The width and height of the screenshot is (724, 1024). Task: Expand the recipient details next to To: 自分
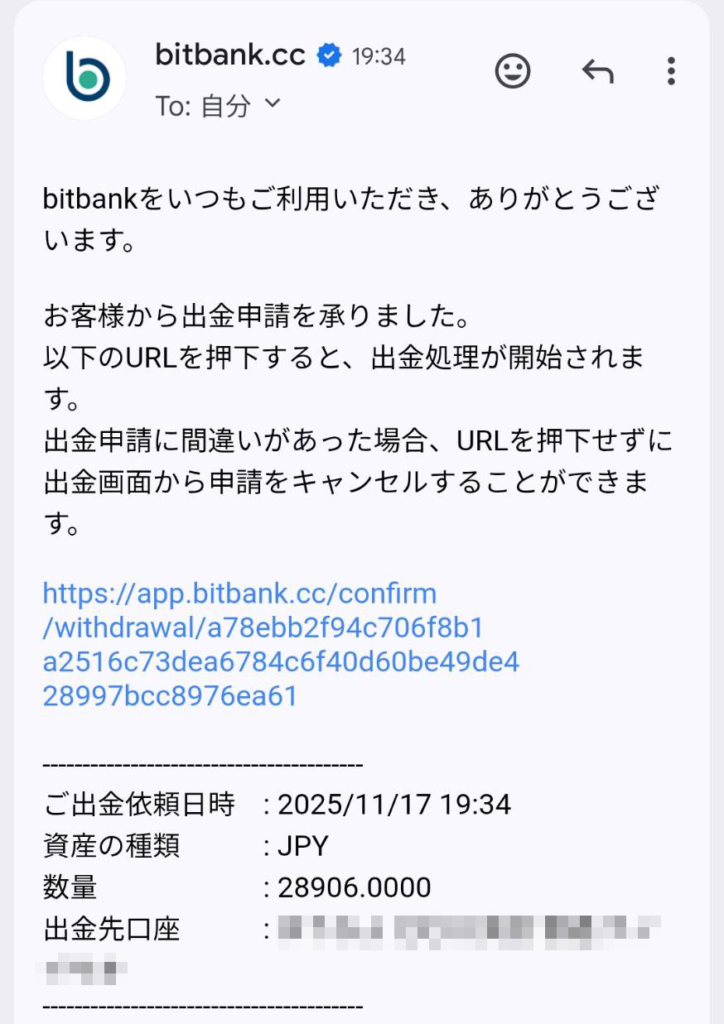(x=272, y=104)
